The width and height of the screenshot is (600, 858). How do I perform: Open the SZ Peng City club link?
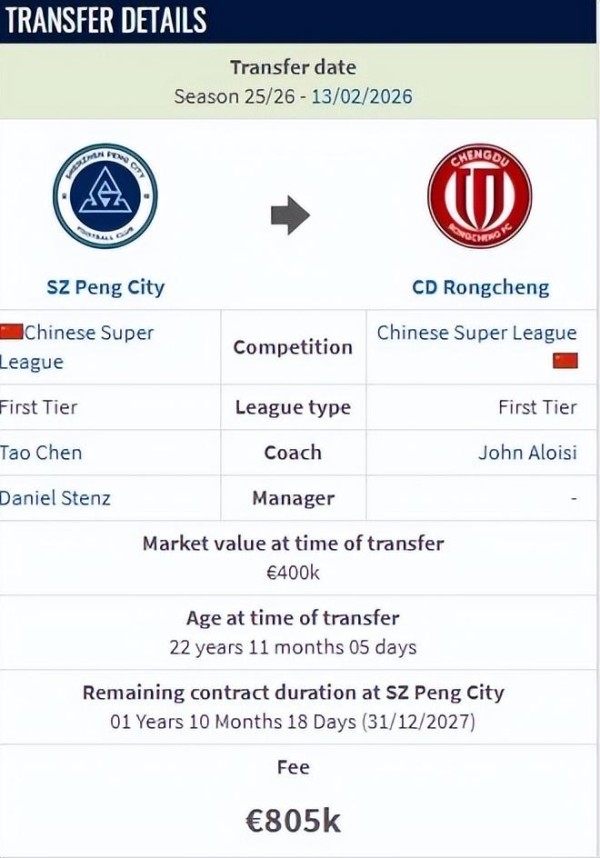[105, 288]
